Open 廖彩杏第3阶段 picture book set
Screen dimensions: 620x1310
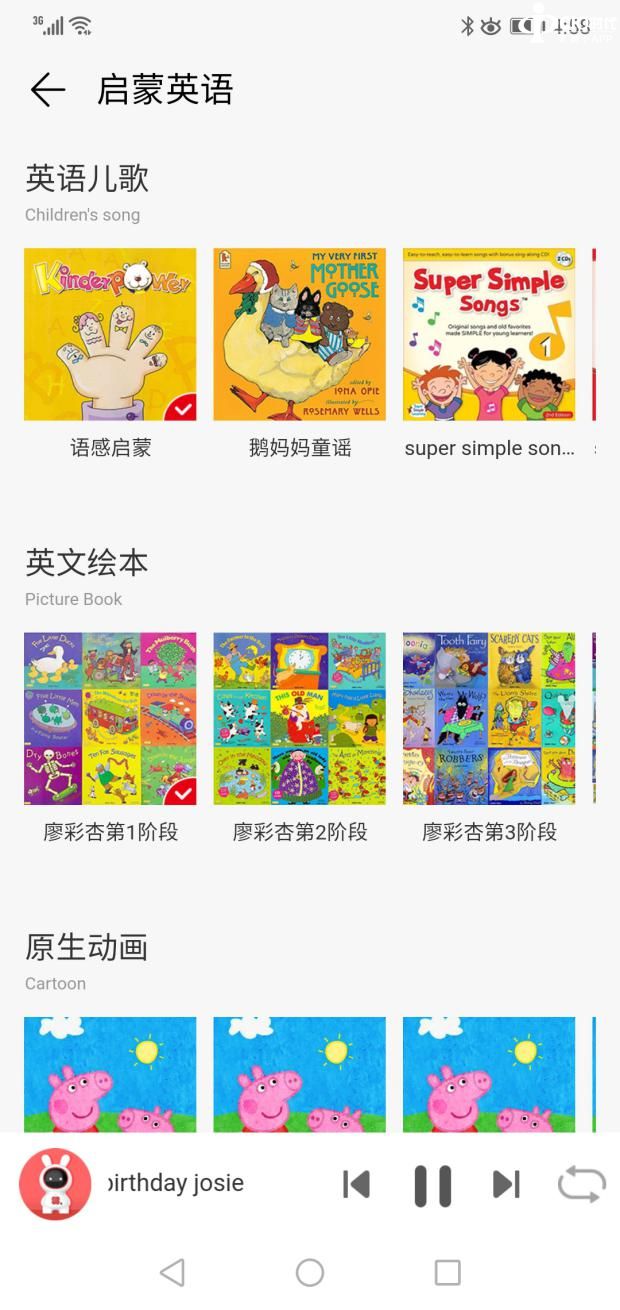[x=489, y=718]
